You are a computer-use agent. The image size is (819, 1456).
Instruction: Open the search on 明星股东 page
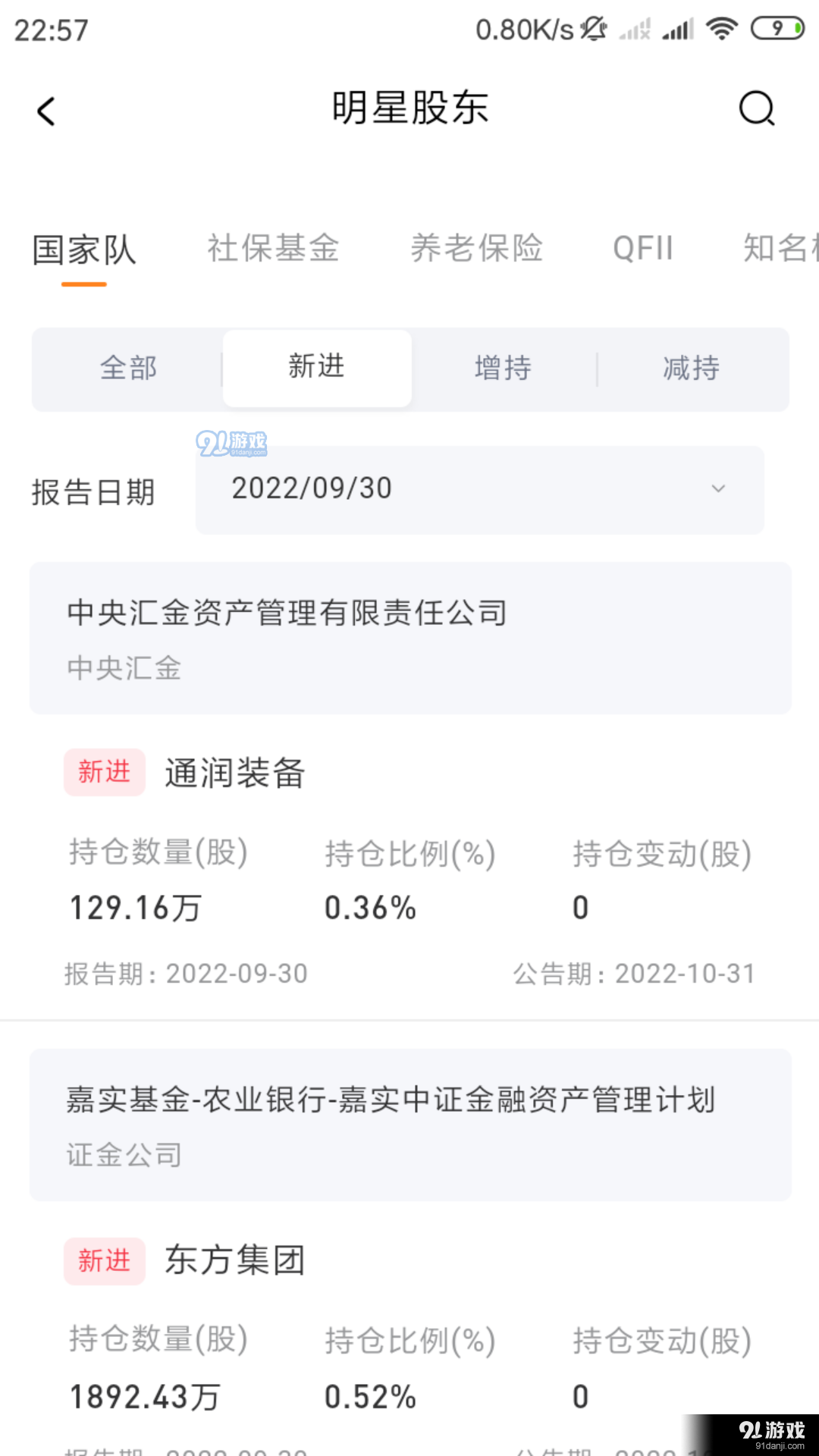coord(755,108)
